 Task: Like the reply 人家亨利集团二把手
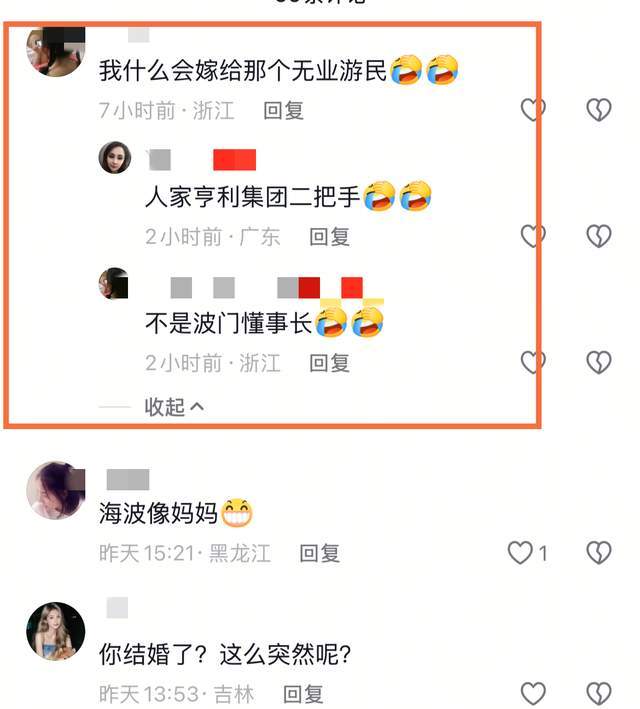coord(533,236)
